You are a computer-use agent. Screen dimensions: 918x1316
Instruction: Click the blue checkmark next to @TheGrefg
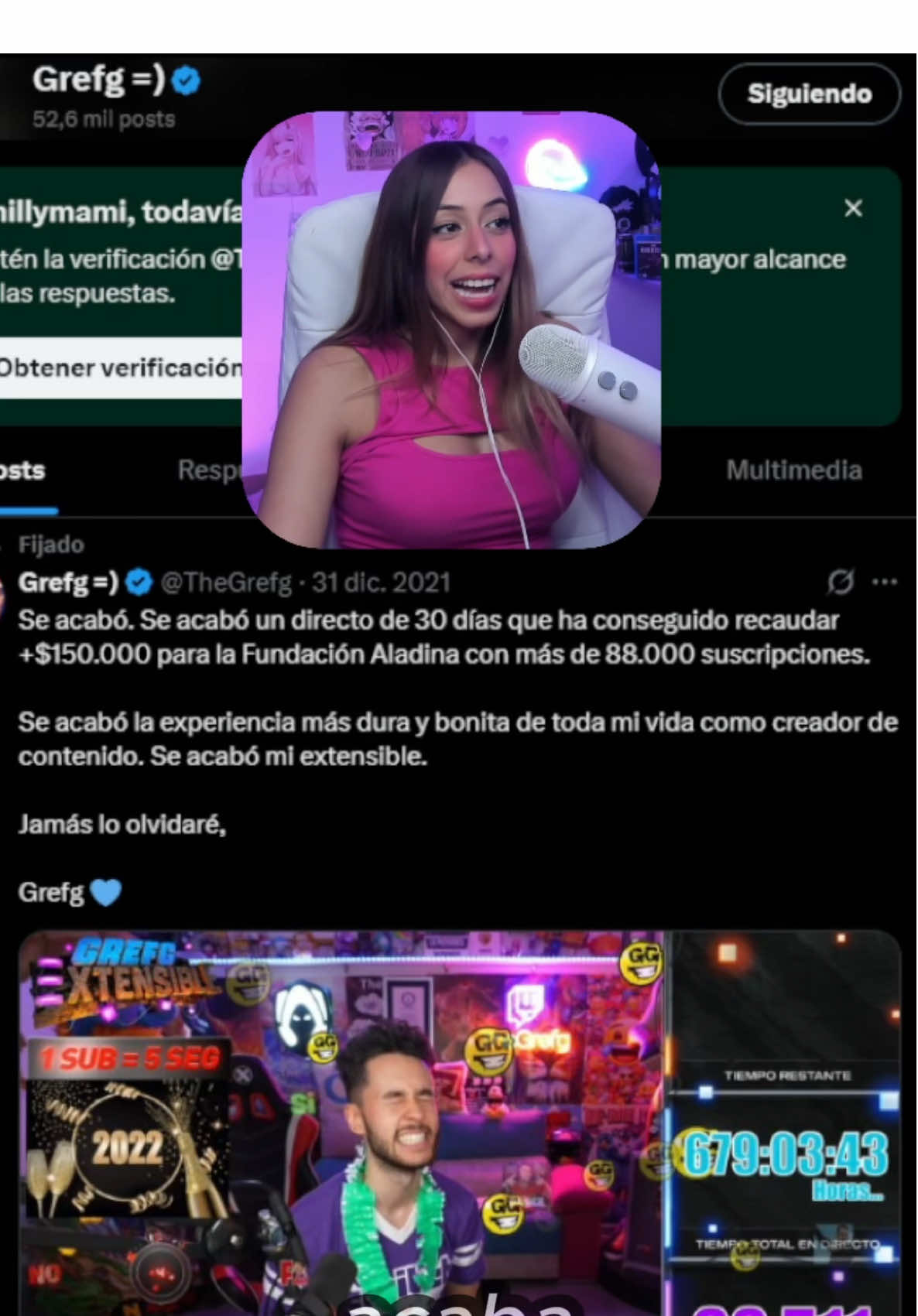point(138,581)
